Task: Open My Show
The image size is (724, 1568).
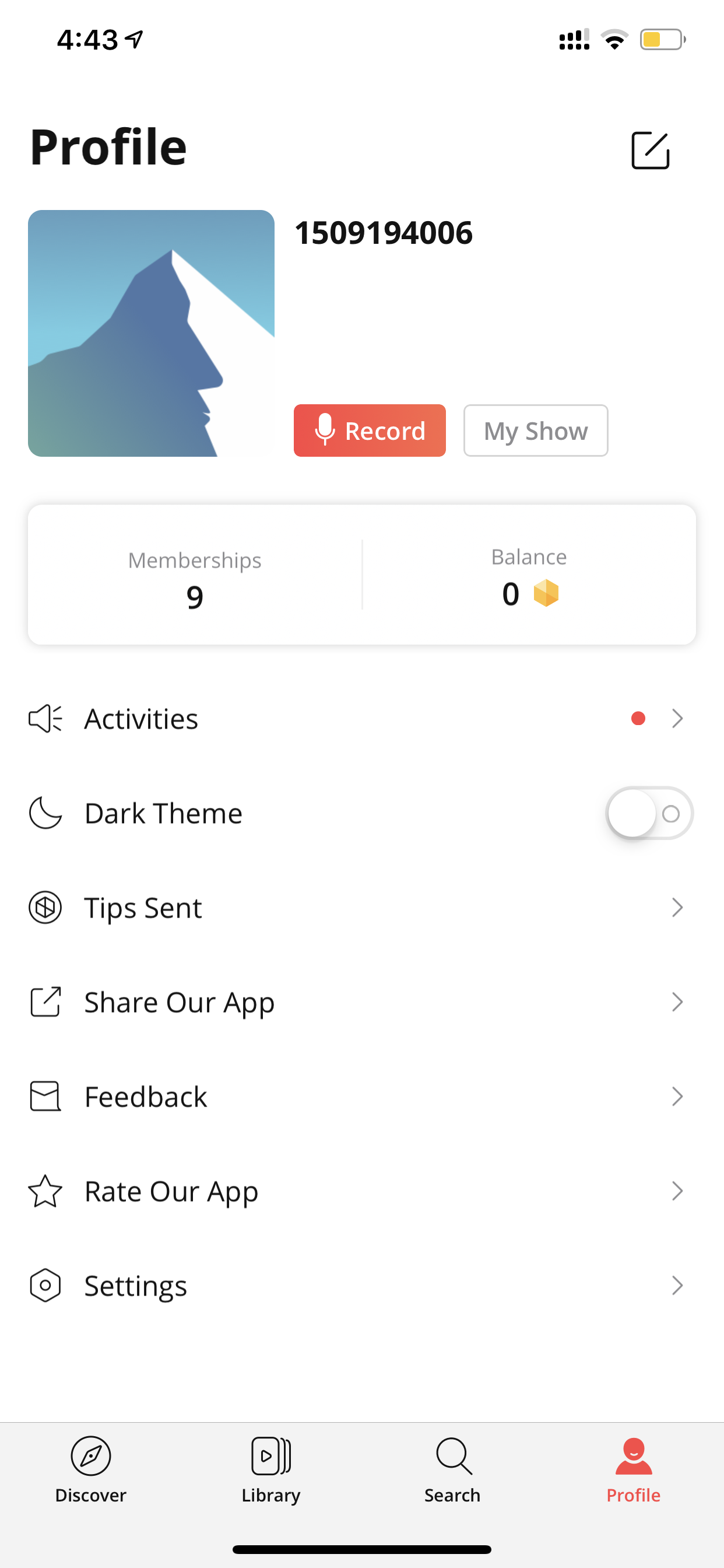Action: point(535,430)
